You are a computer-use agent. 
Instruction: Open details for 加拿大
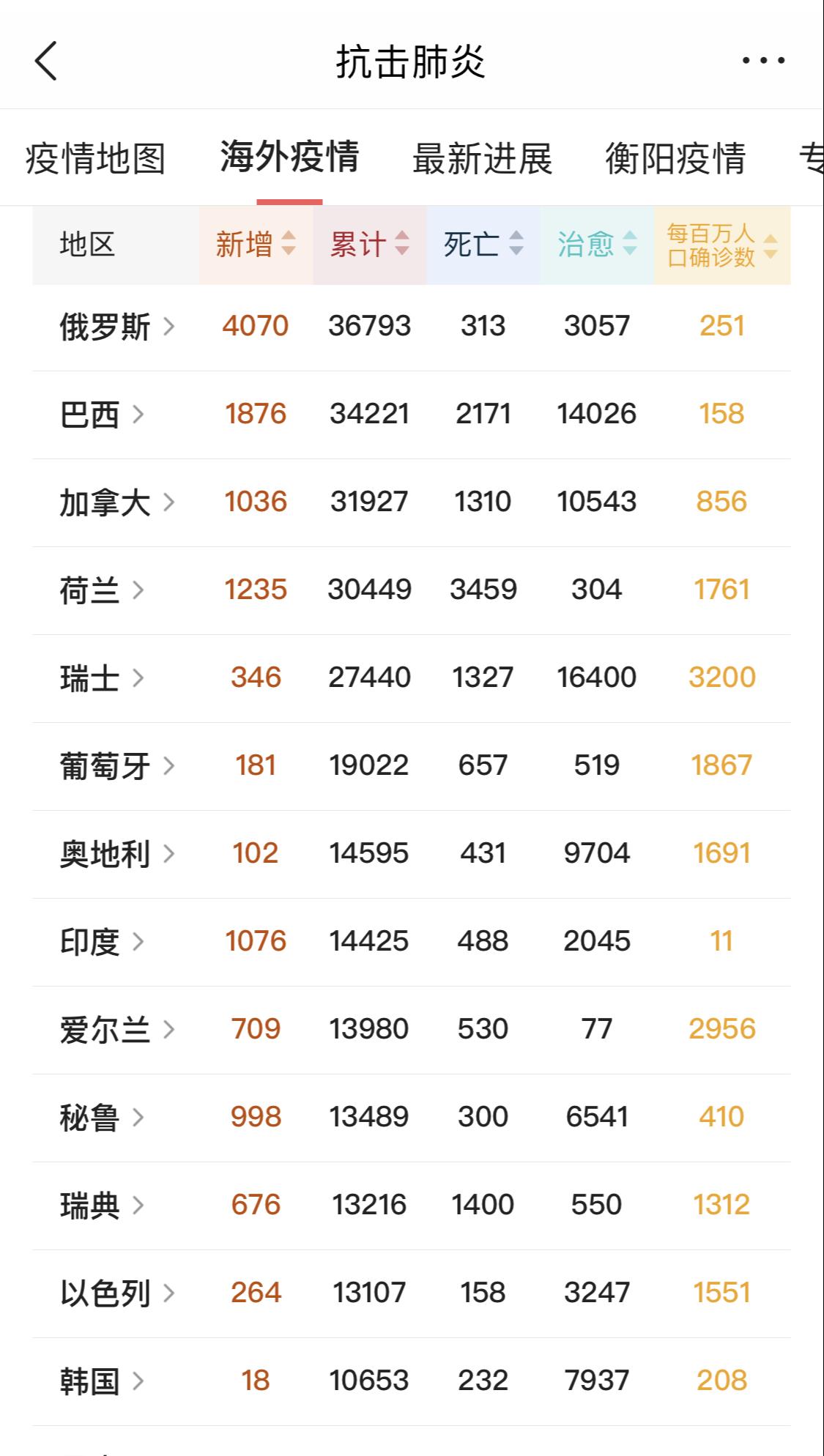coord(117,502)
